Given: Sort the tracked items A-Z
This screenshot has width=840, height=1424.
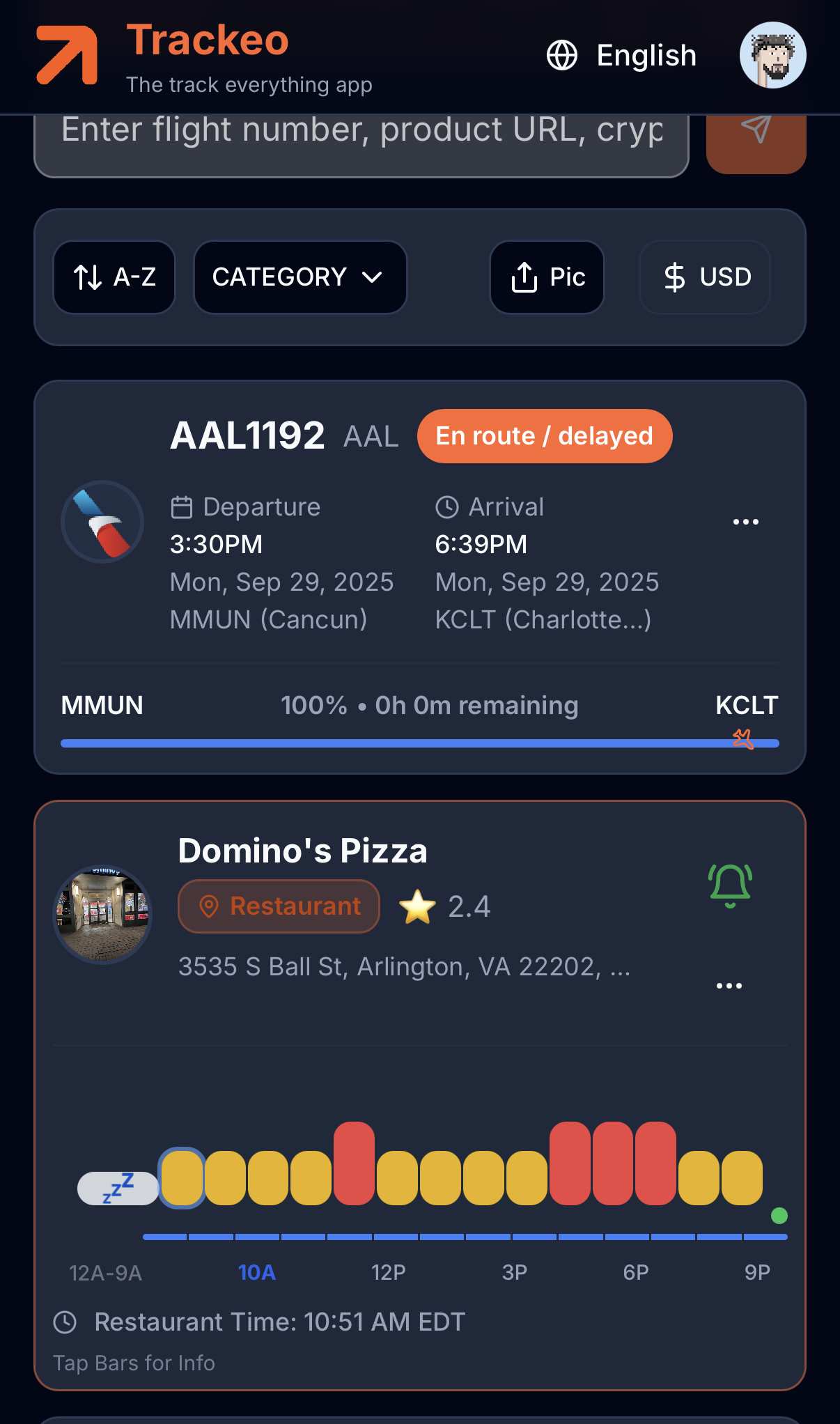Looking at the screenshot, I should tap(114, 277).
